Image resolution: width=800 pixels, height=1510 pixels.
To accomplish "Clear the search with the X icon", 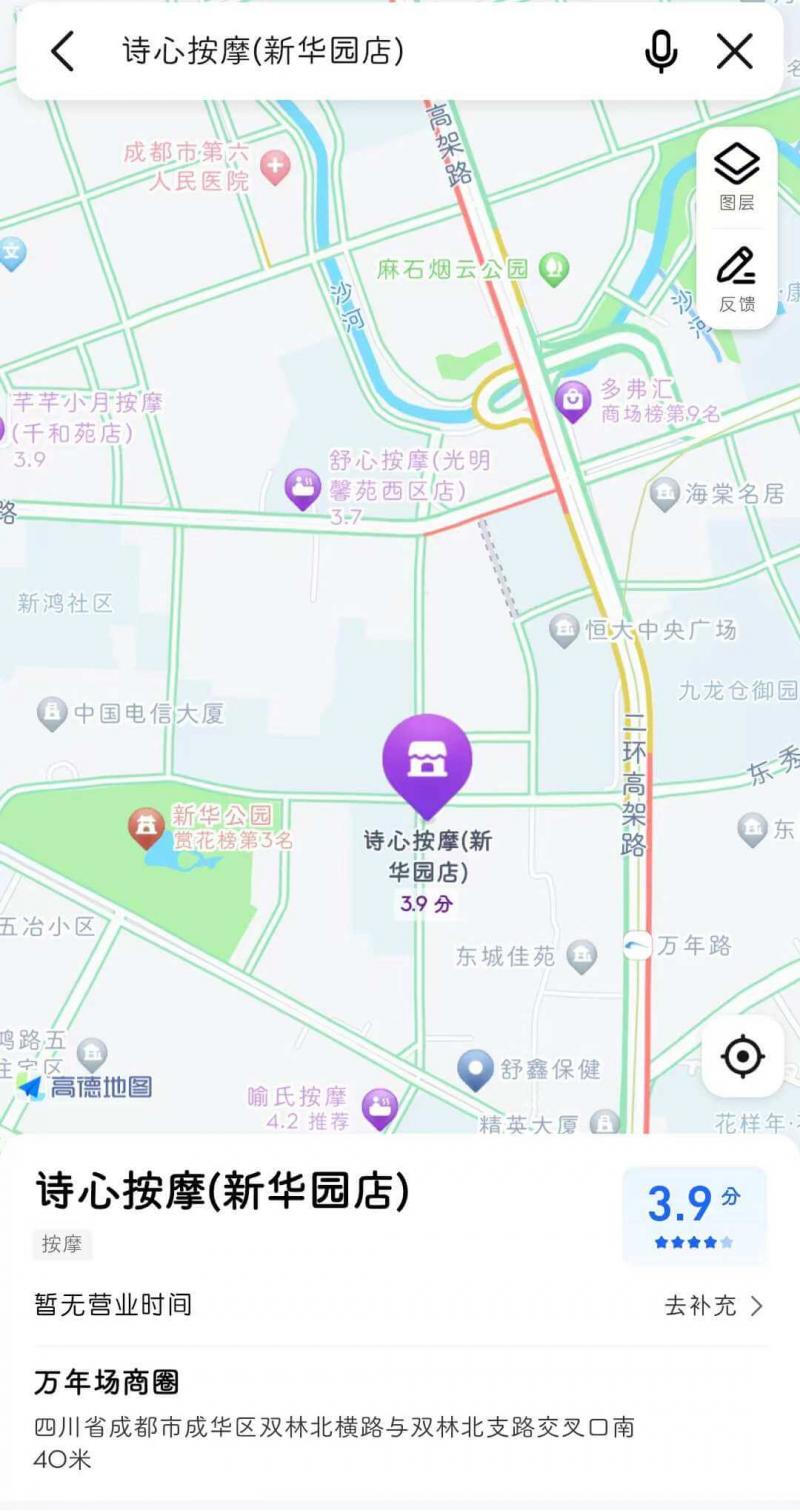I will (x=735, y=51).
